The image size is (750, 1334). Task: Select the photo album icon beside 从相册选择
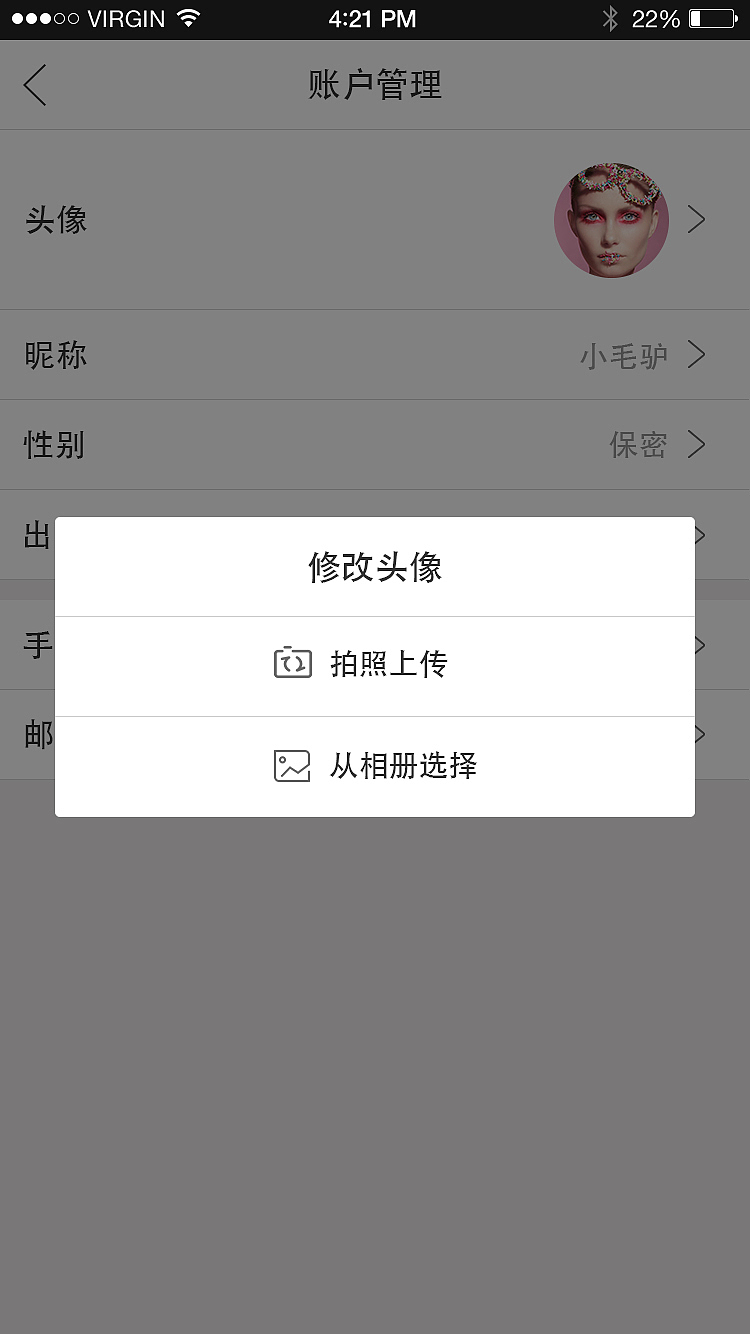(x=291, y=765)
